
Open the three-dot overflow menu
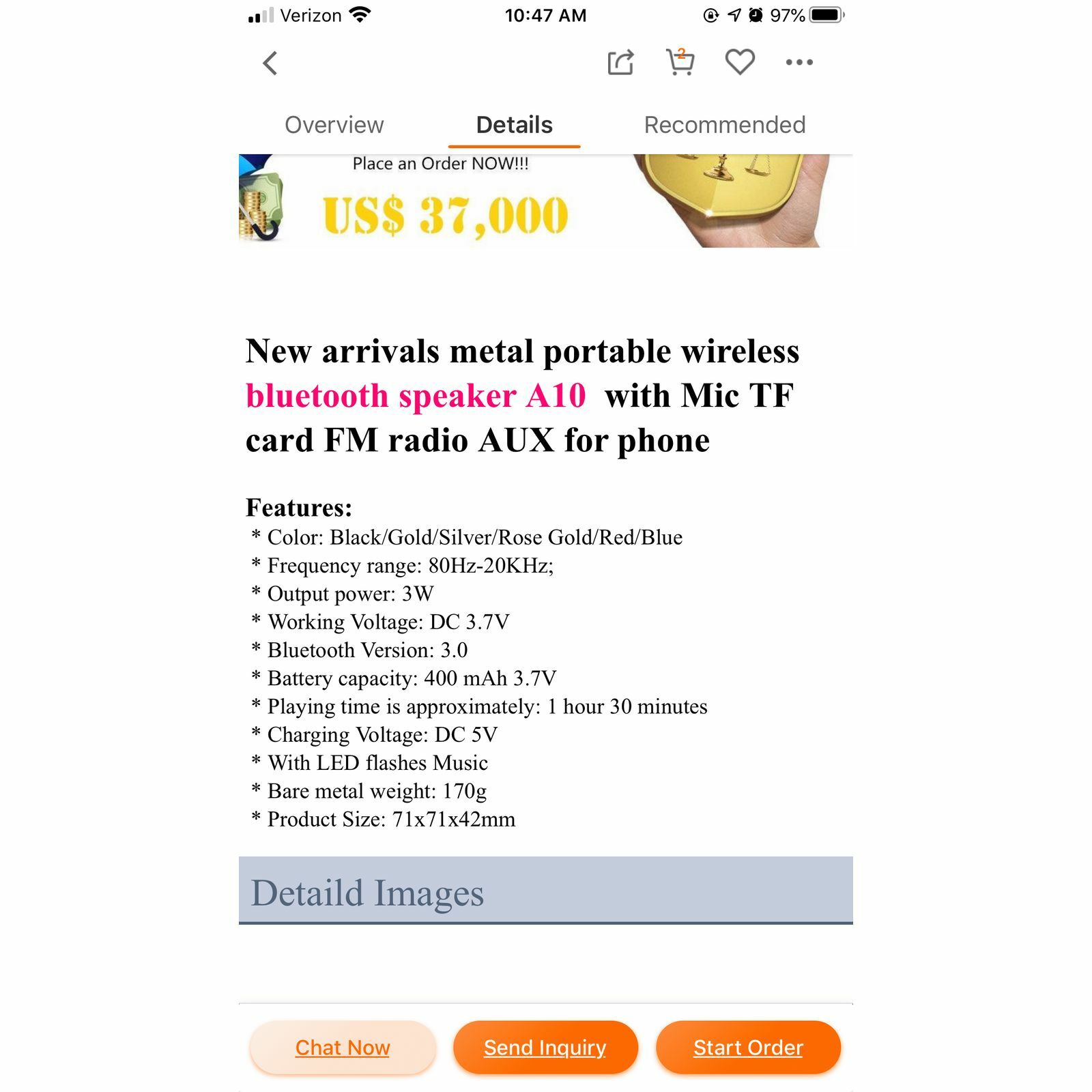pos(799,63)
